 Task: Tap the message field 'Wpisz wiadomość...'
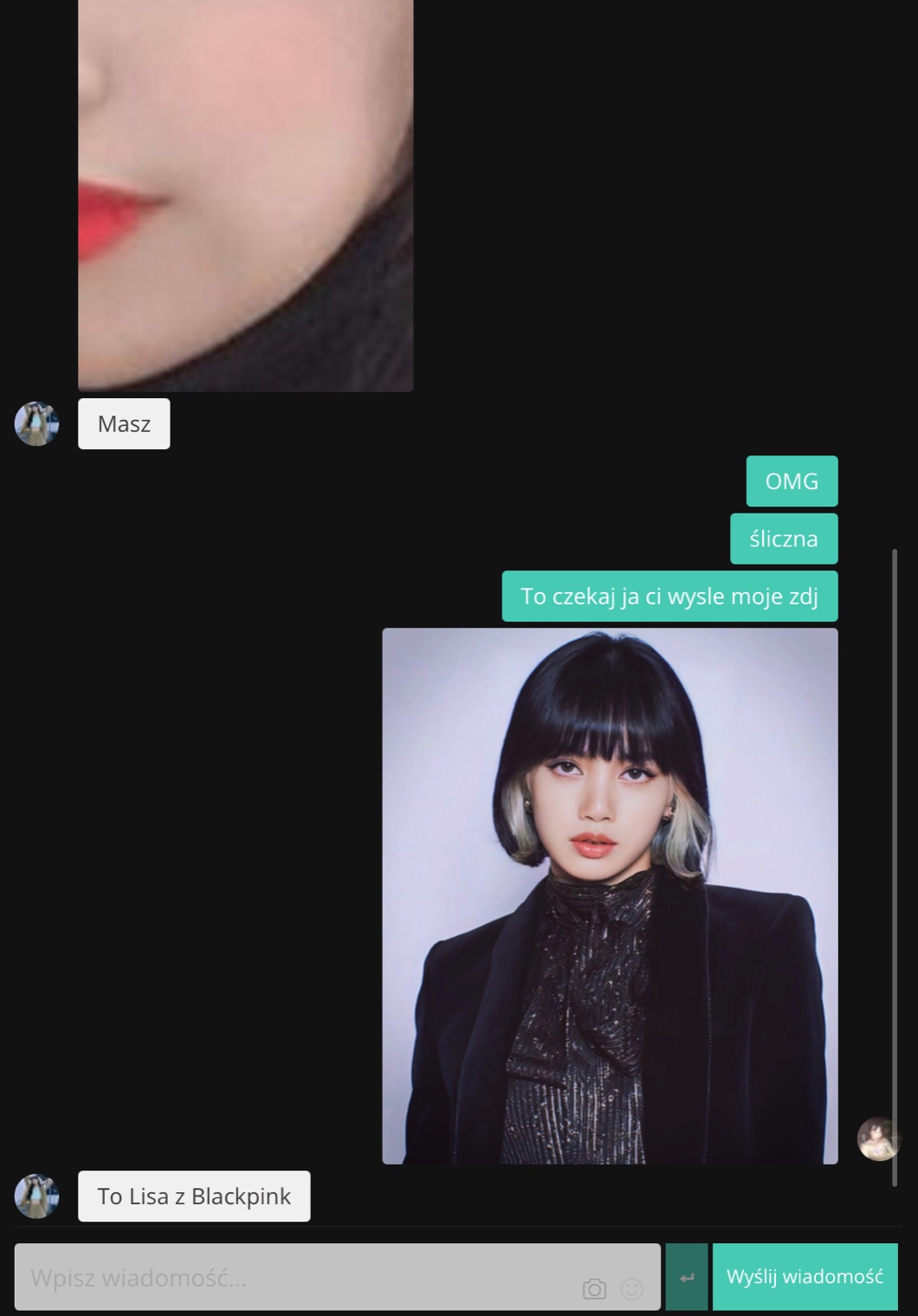(x=337, y=1277)
